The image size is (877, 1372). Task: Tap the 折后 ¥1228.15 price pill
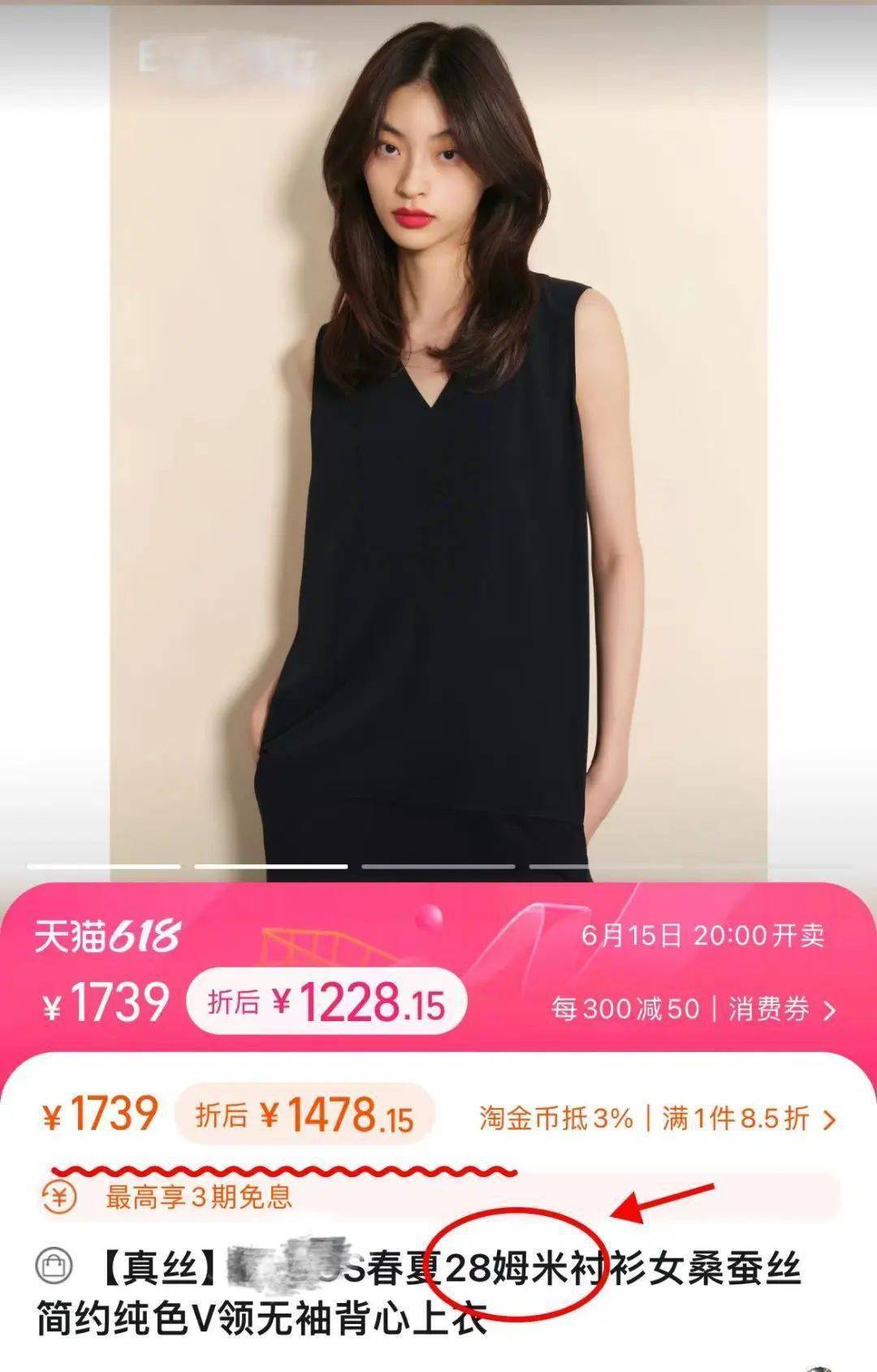pos(326,1002)
